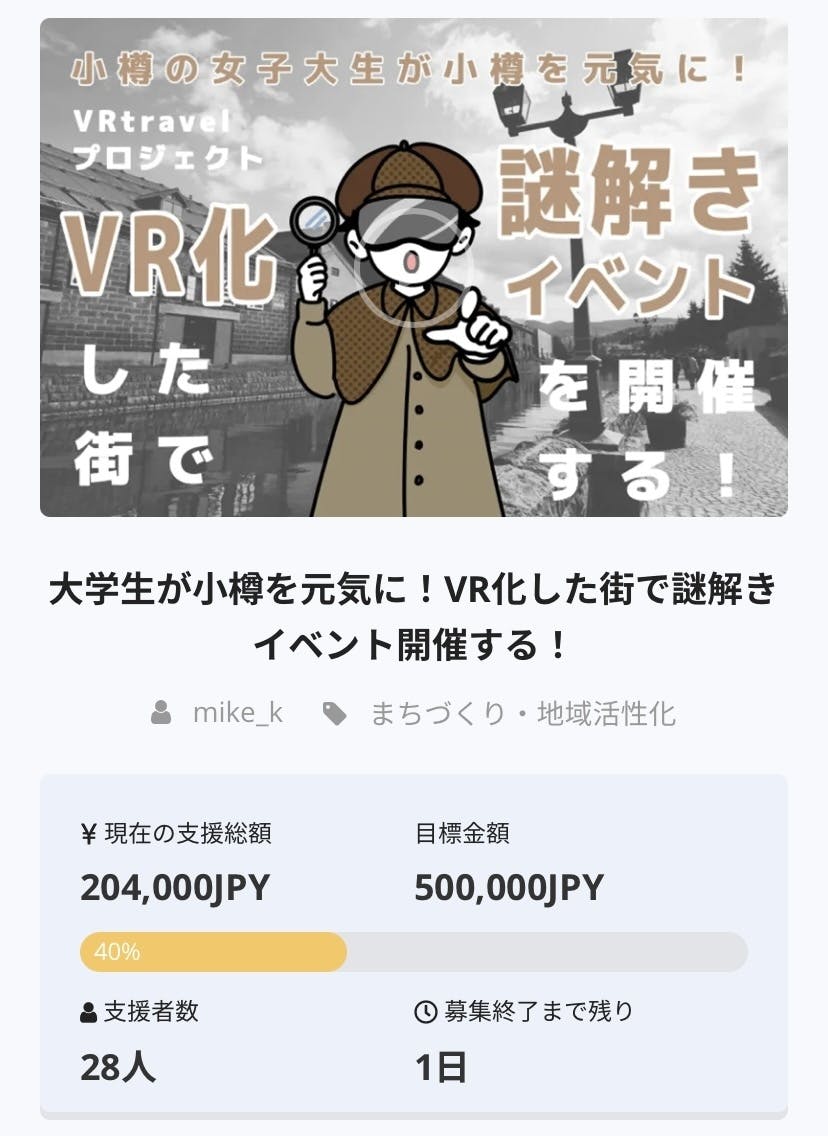Open the まちづくり・地域活性化 category tag
This screenshot has width=828, height=1136.
(x=522, y=713)
